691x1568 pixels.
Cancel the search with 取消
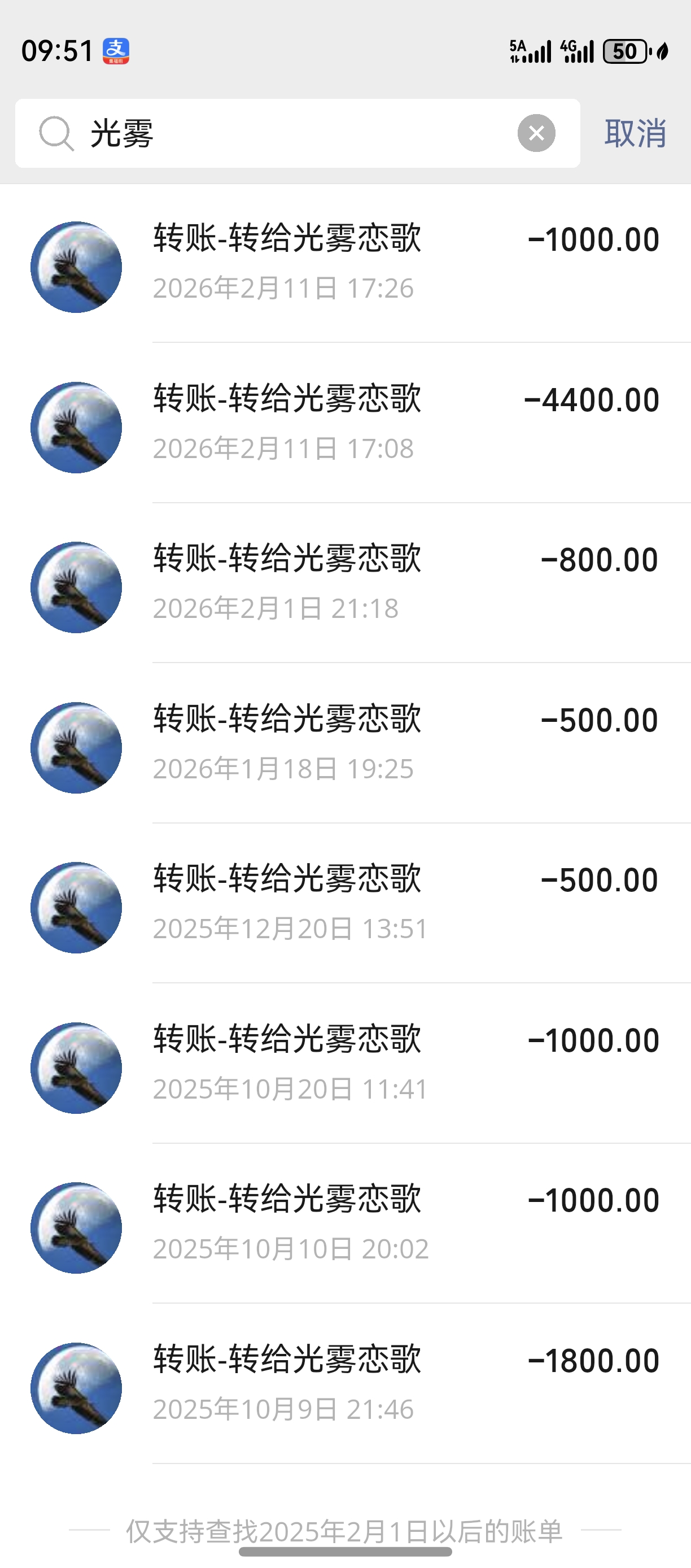tap(635, 133)
